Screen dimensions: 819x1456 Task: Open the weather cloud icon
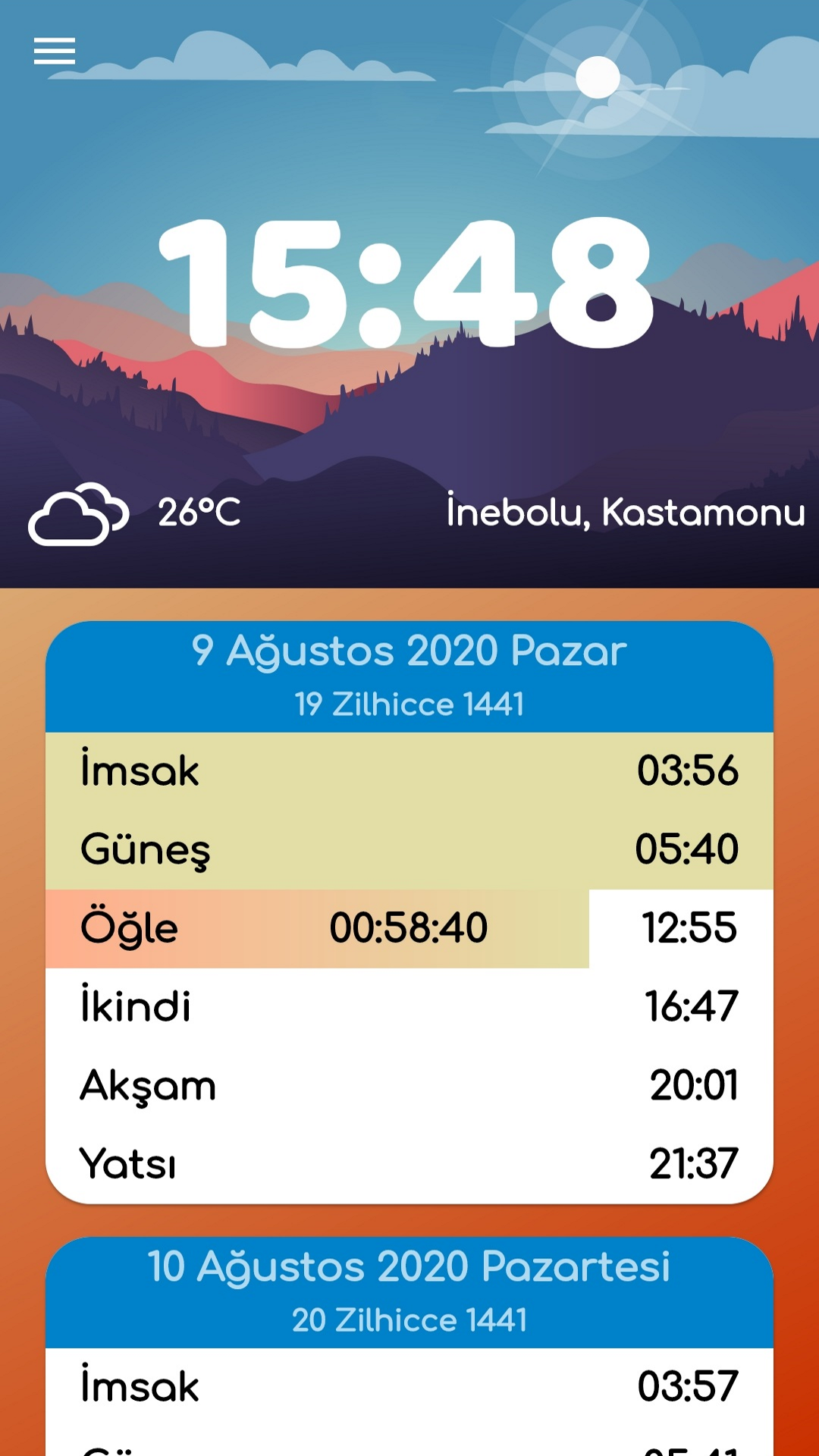79,514
